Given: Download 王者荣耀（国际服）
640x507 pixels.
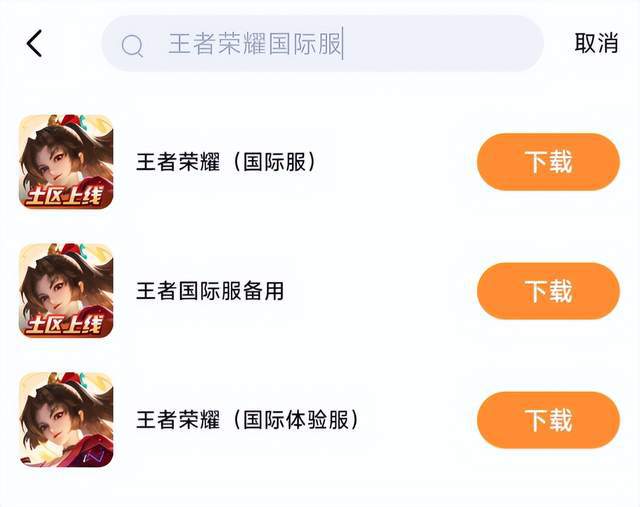Looking at the screenshot, I should (x=548, y=162).
